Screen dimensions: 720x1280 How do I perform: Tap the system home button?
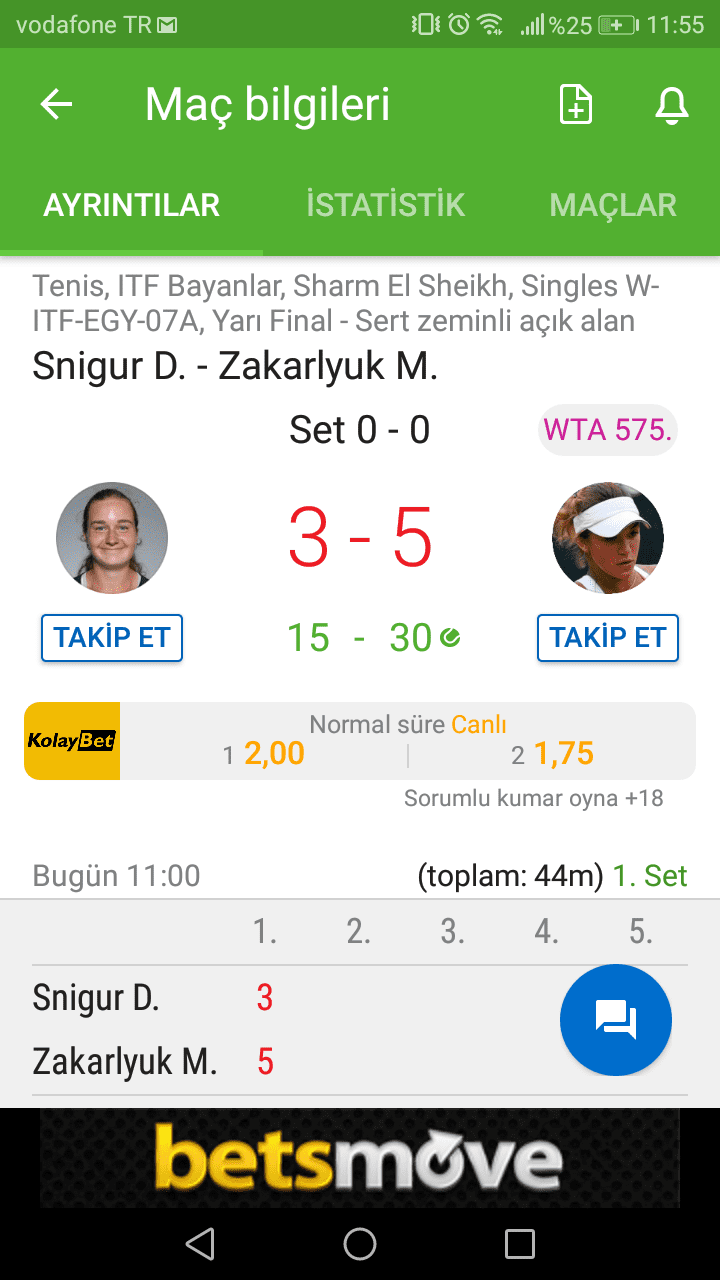[360, 1244]
